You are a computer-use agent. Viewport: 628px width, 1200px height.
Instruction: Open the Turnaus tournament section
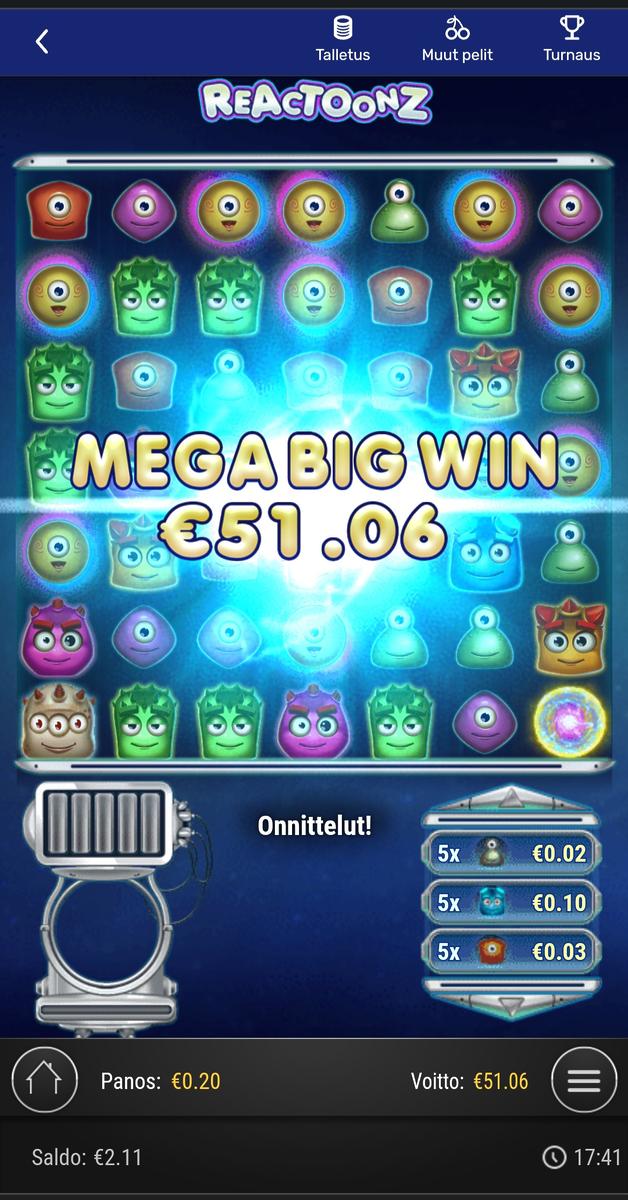click(571, 40)
